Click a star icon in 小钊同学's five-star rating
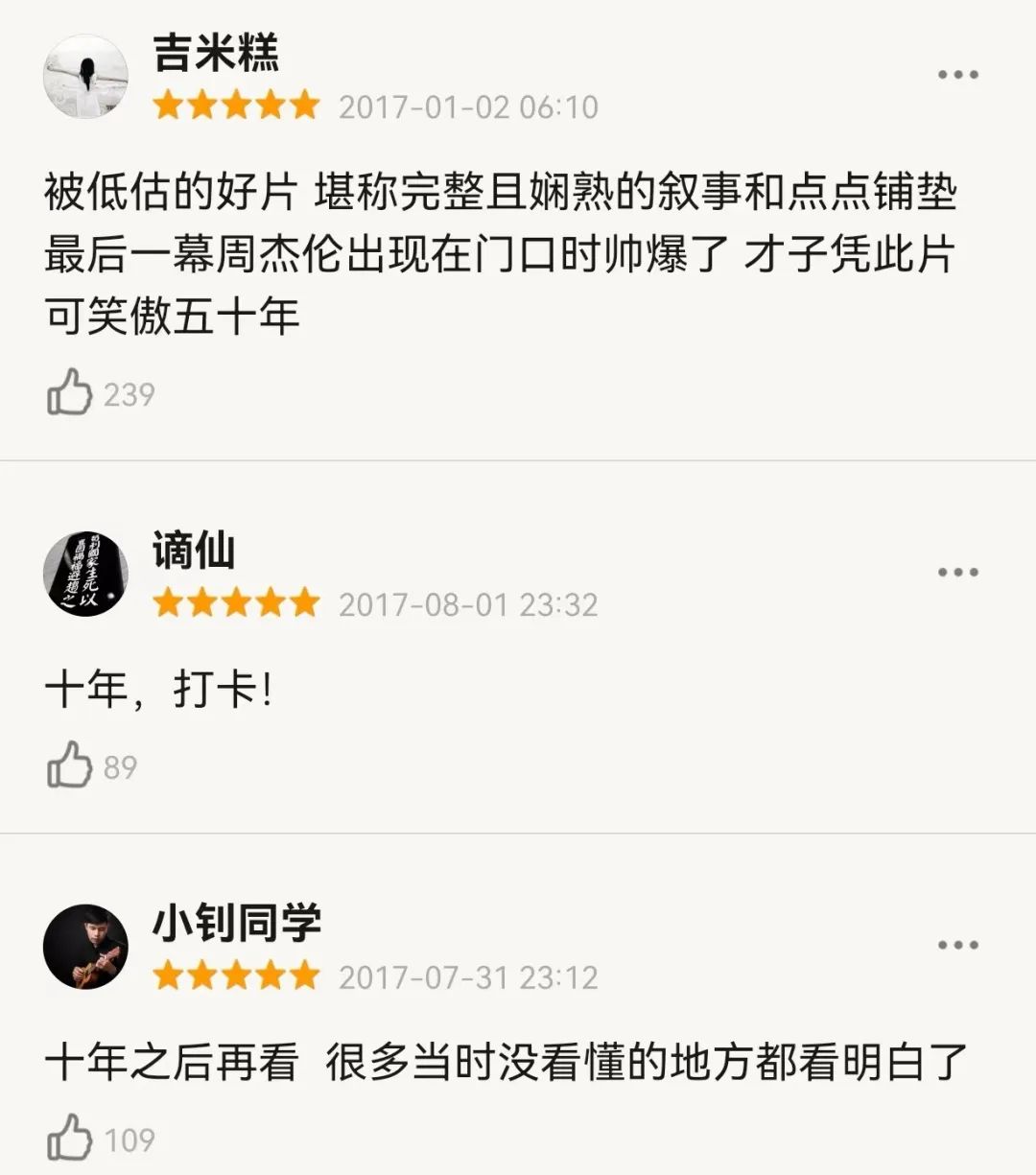Viewport: 1036px width, 1175px height. (234, 977)
